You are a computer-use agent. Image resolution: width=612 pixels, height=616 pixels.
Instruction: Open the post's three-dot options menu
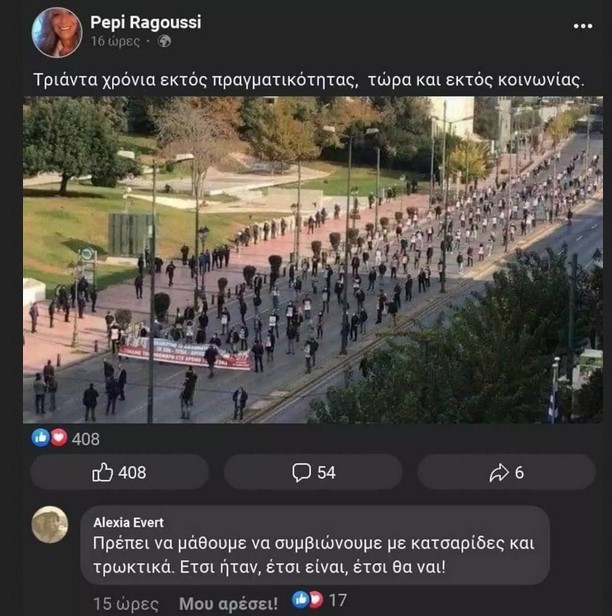(x=583, y=25)
